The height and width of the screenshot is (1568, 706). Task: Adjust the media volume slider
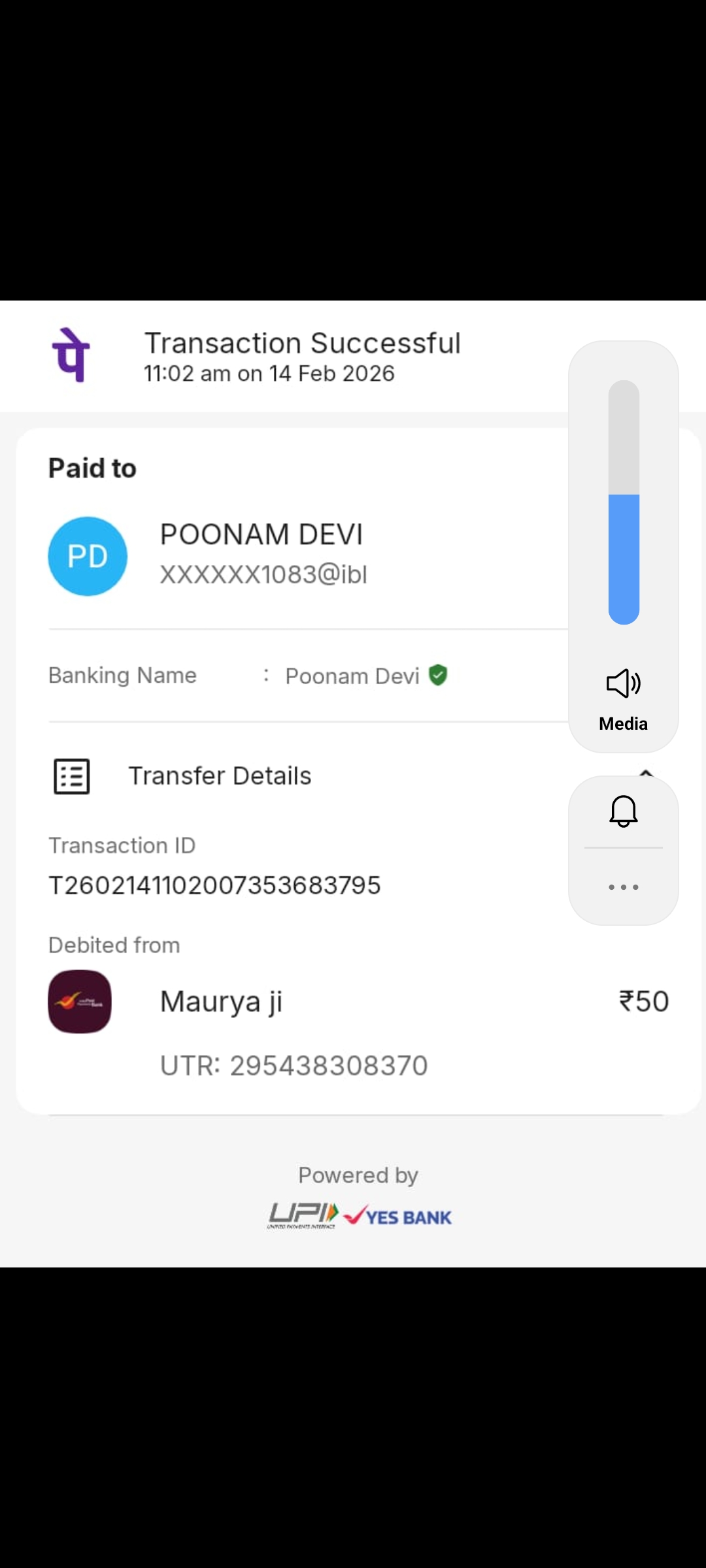624,502
